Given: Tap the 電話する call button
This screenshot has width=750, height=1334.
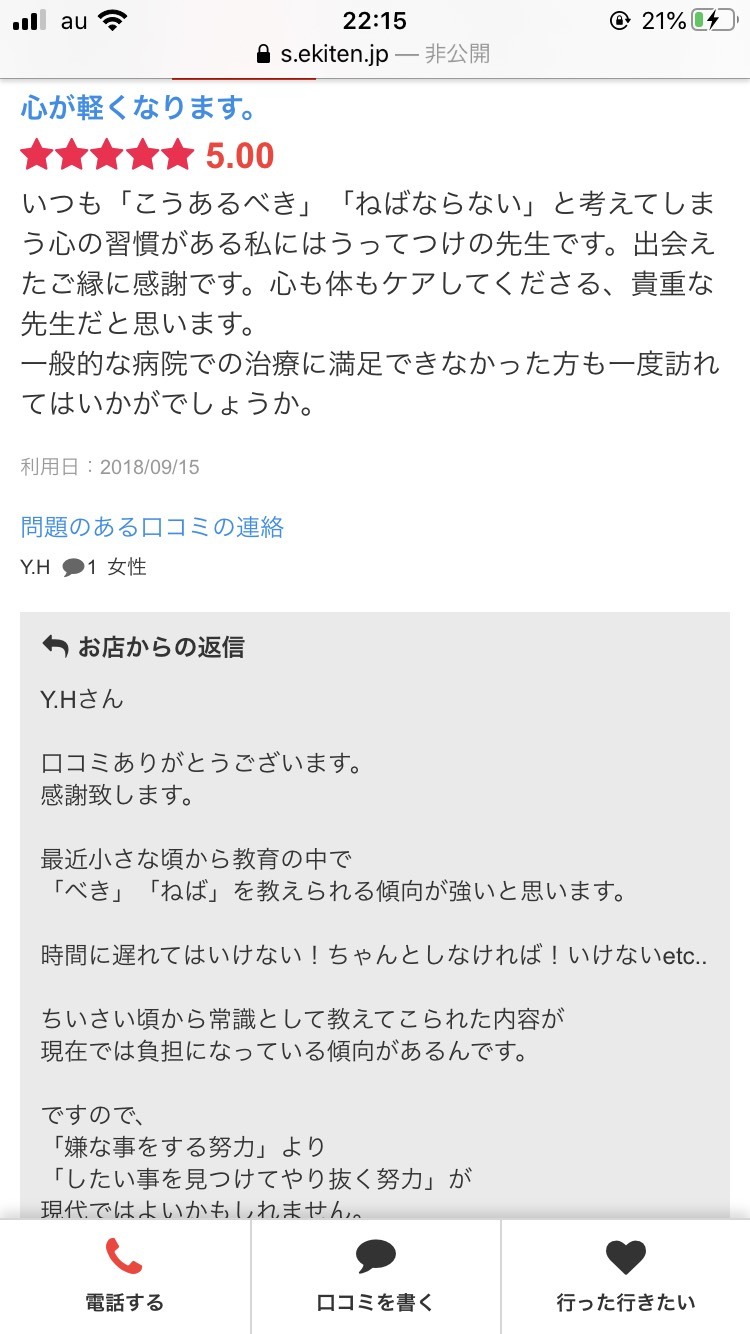Looking at the screenshot, I should click(124, 1276).
